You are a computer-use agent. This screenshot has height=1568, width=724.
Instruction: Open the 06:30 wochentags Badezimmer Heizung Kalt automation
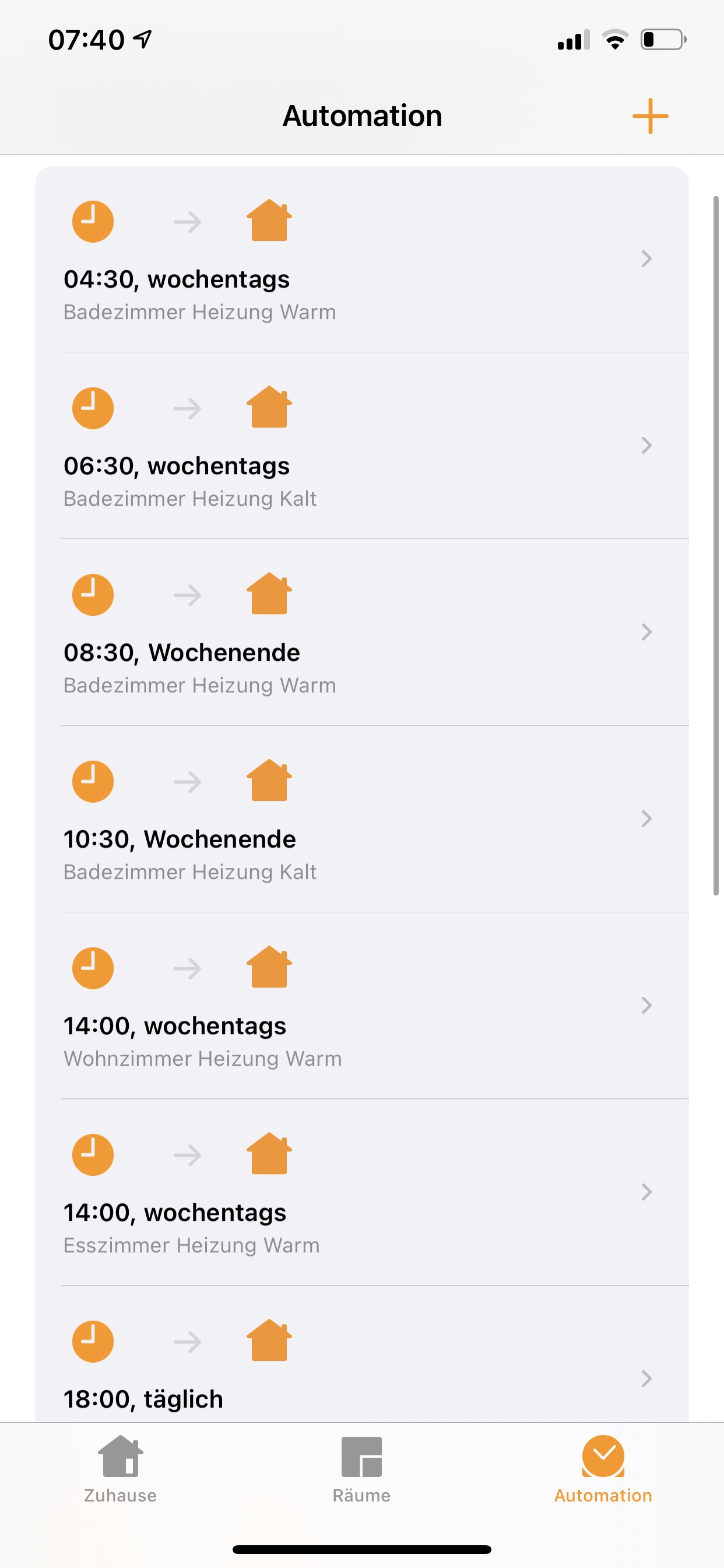[x=361, y=447]
